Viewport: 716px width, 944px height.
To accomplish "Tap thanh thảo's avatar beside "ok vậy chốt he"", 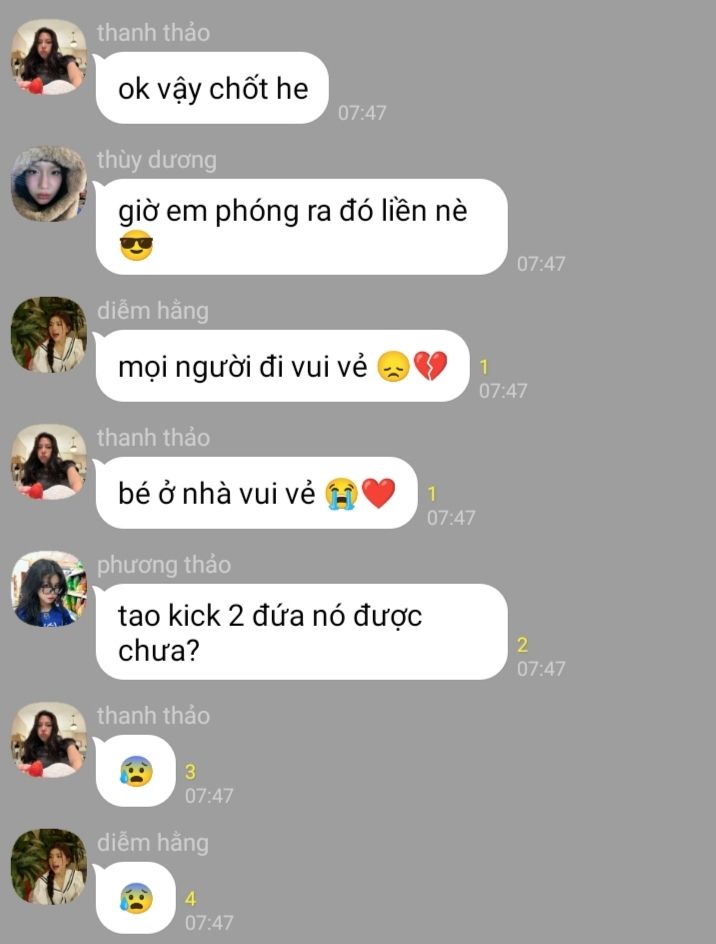I will [48, 57].
